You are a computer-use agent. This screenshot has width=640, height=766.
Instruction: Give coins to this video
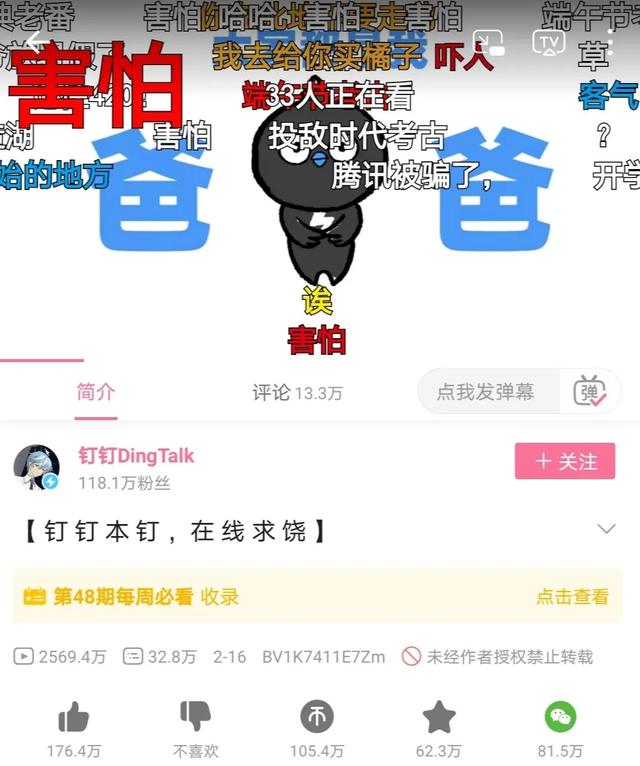tap(317, 716)
